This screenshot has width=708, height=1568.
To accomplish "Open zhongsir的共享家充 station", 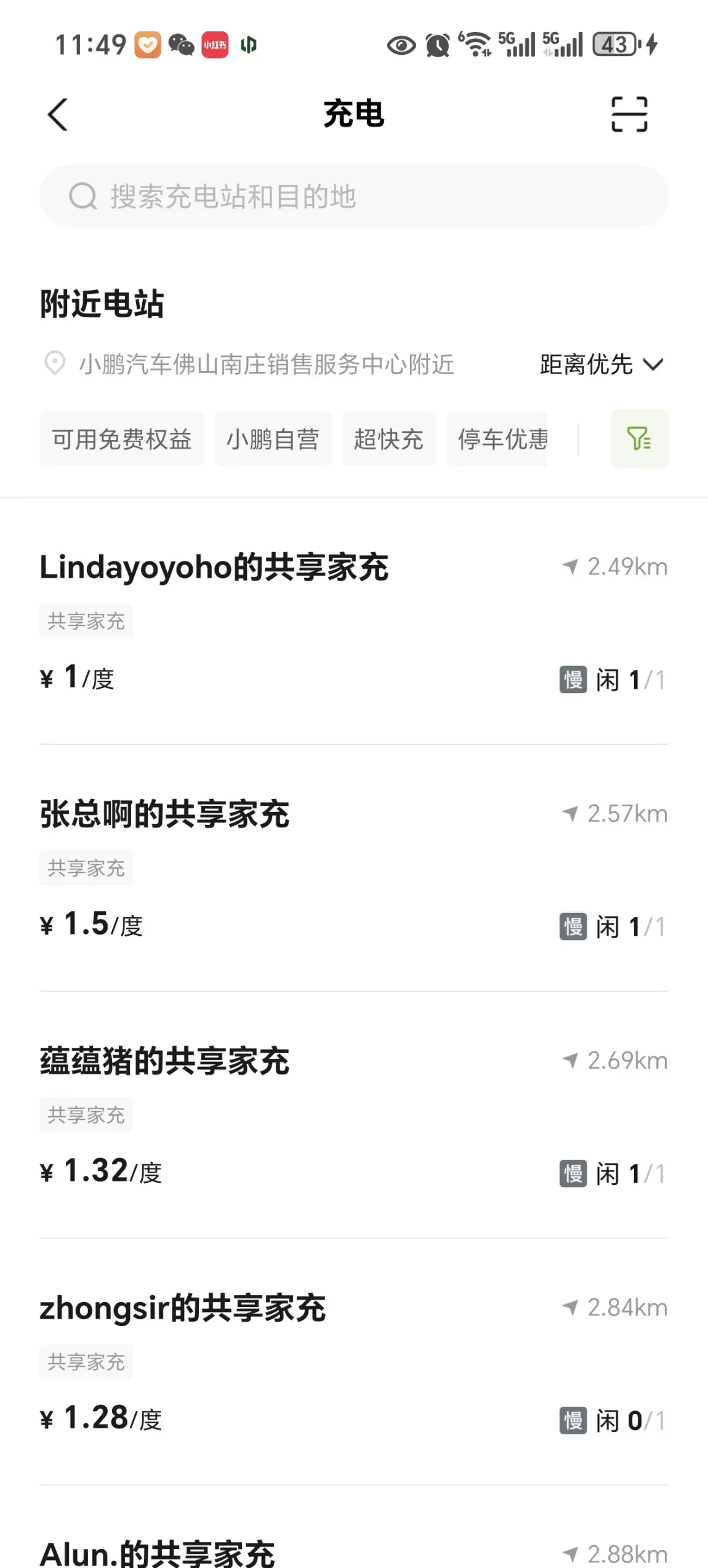I will [354, 1362].
